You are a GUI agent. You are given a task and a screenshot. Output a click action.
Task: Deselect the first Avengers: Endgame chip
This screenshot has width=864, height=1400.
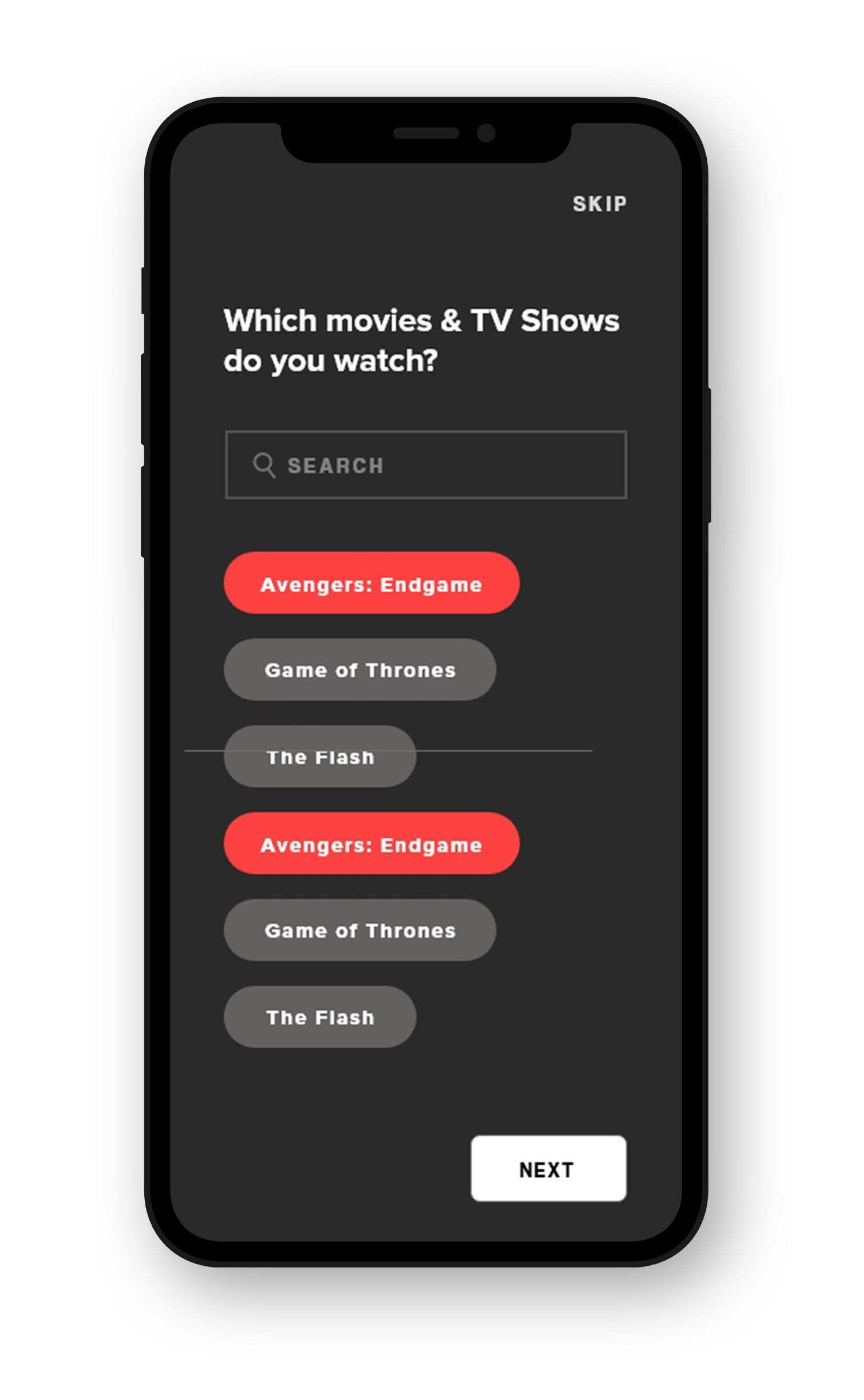[x=372, y=583]
